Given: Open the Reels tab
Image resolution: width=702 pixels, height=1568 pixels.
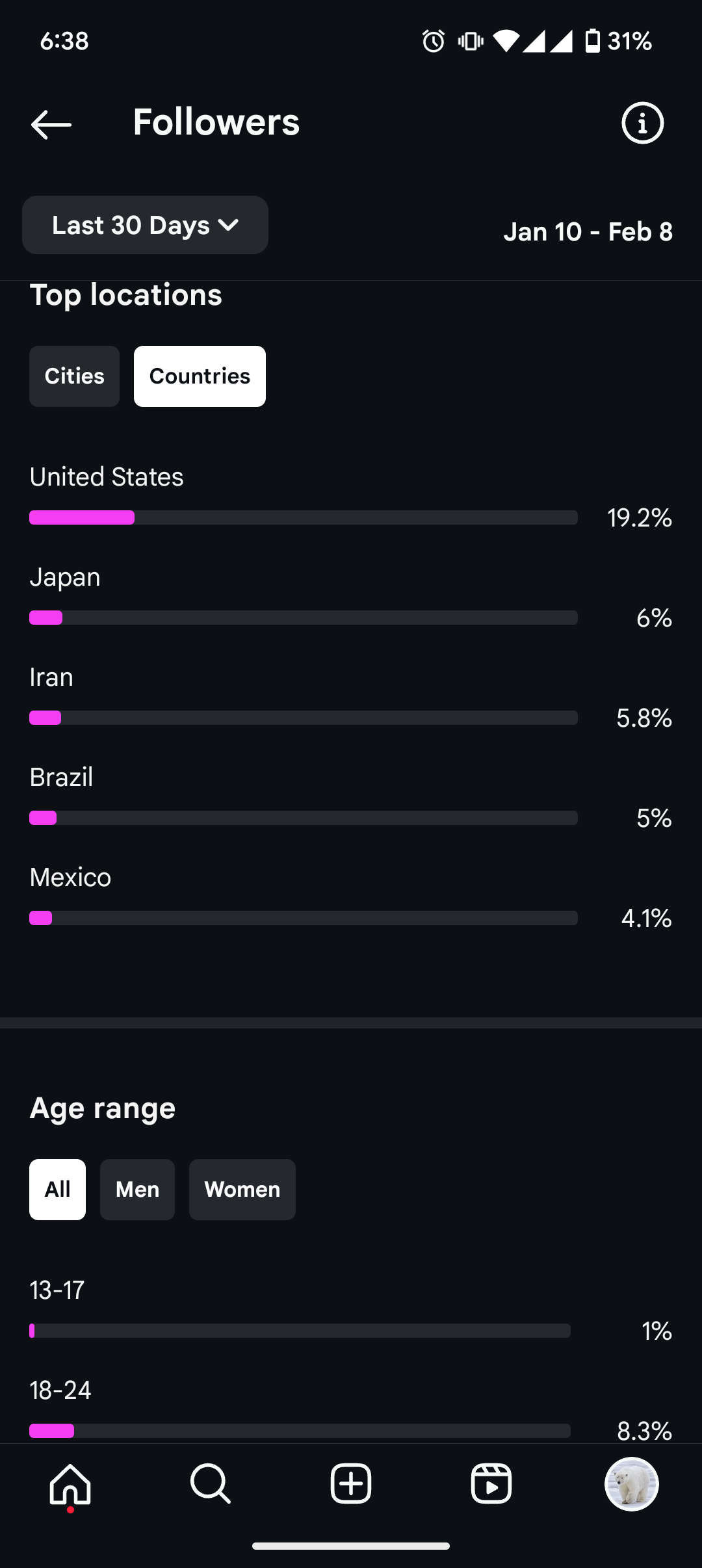Looking at the screenshot, I should point(491,1484).
